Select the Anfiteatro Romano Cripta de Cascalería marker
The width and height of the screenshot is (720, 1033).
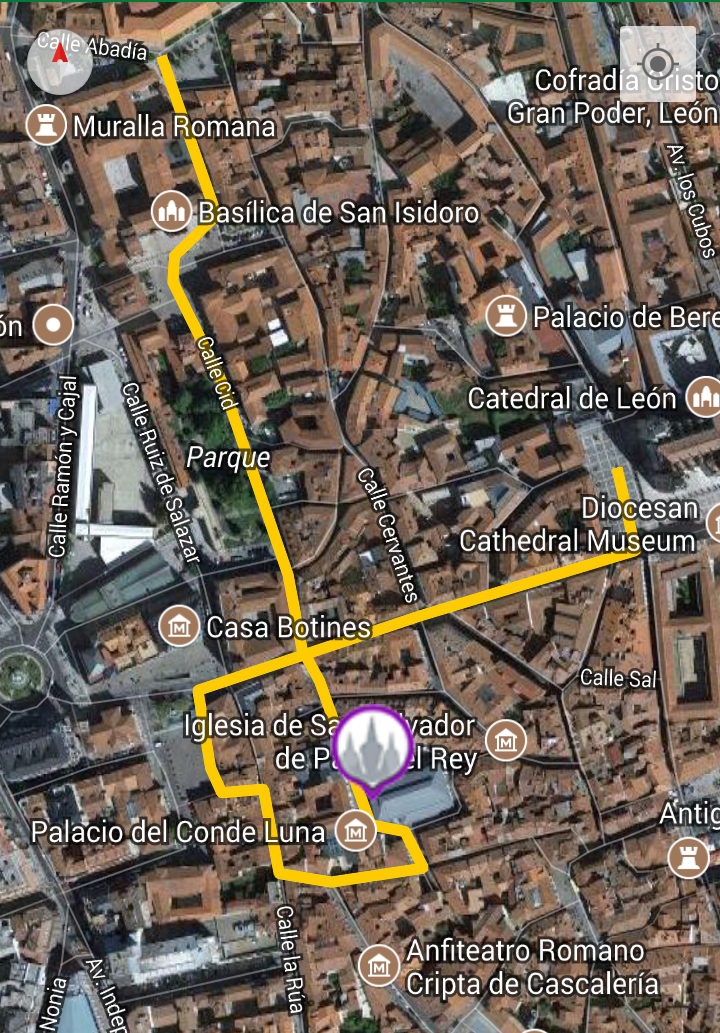(x=379, y=965)
